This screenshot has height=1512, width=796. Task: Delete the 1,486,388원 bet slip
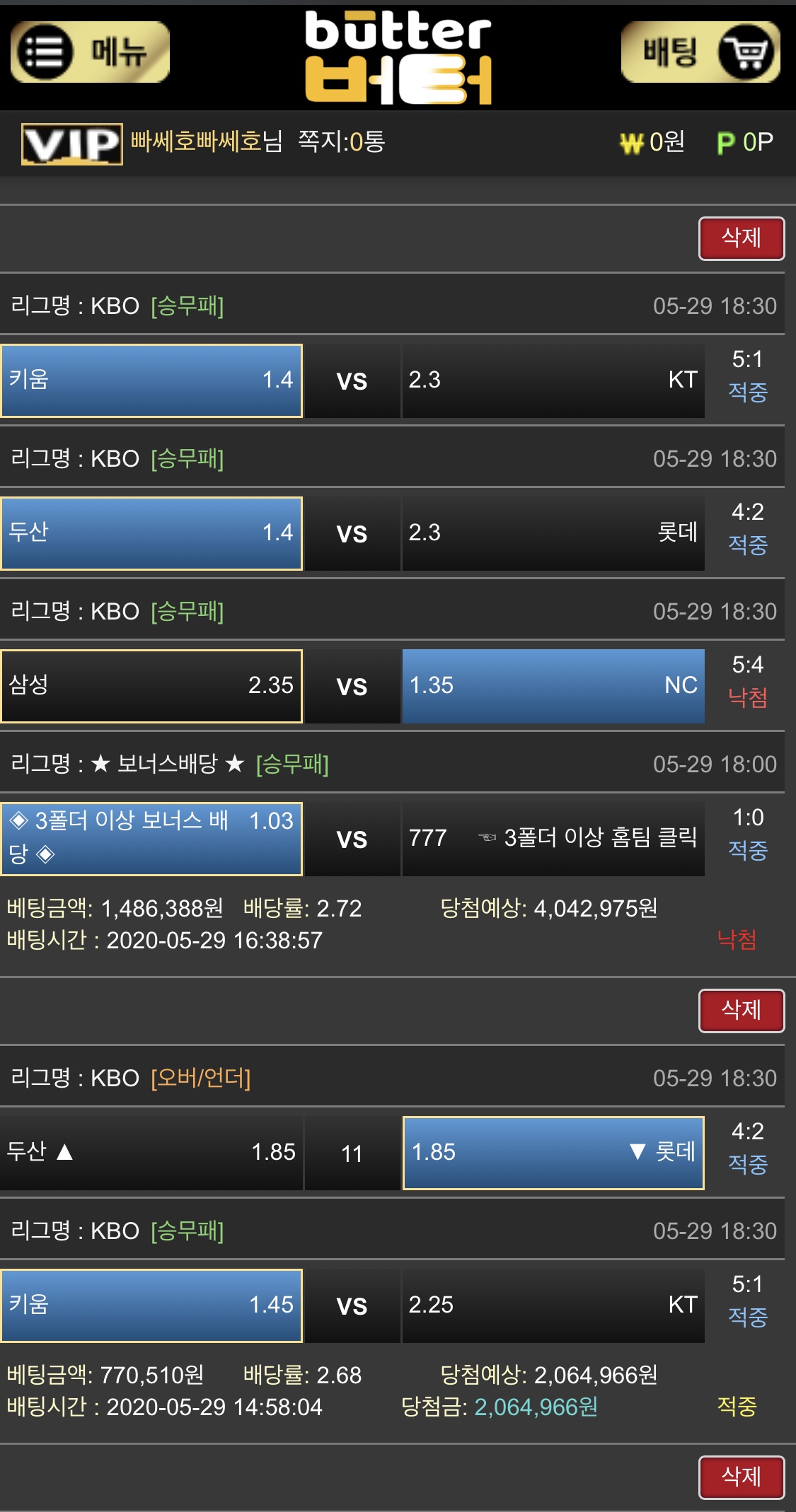point(741,238)
